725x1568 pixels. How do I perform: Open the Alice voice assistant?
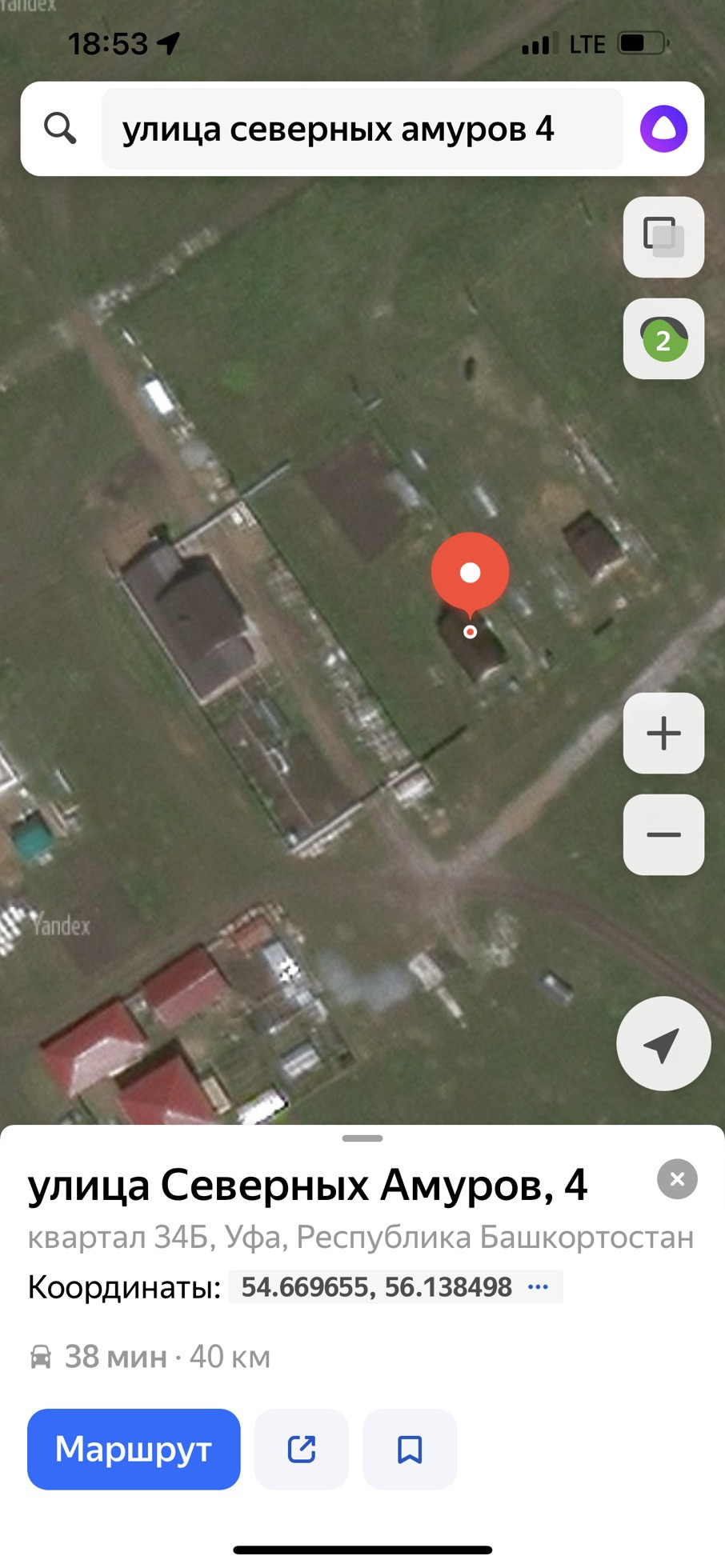pos(663,129)
